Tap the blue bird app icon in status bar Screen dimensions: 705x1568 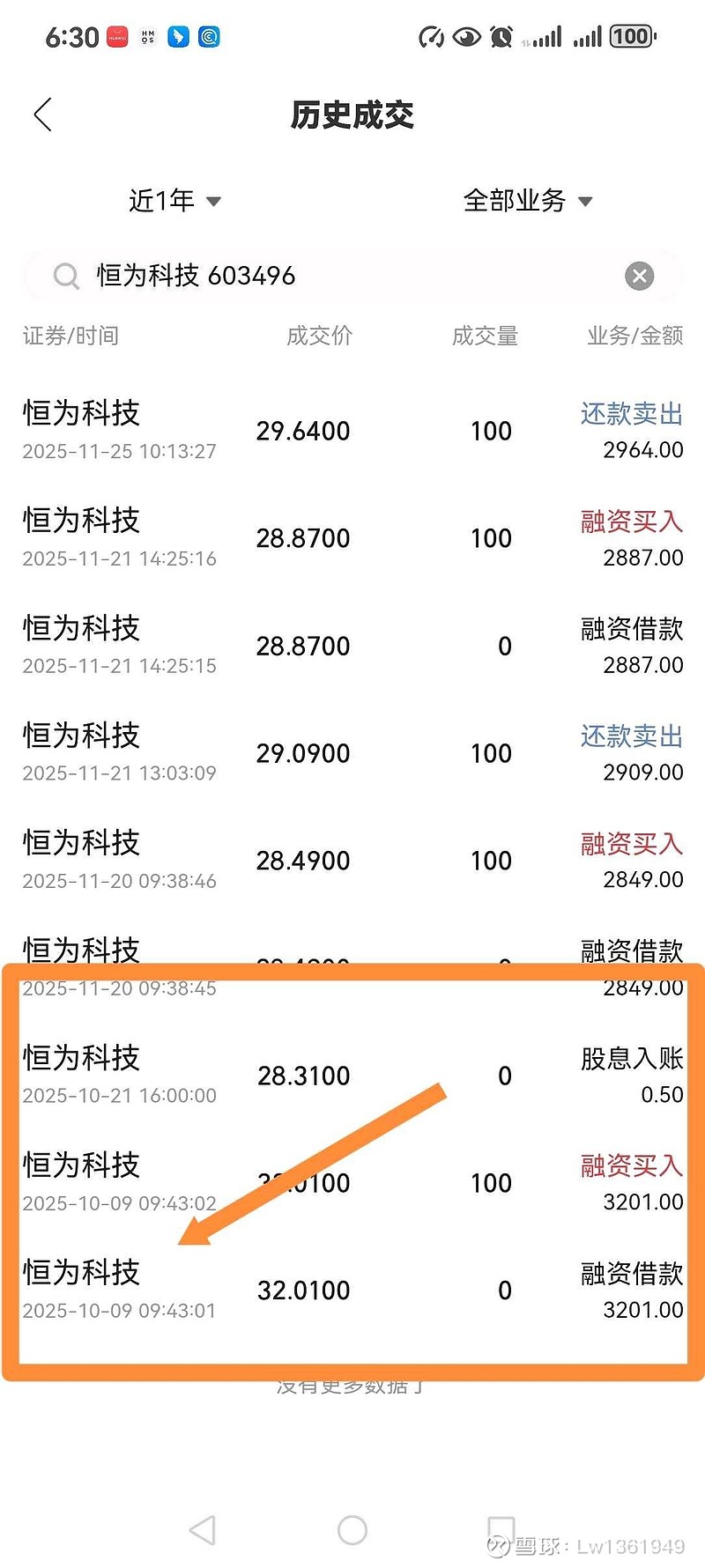(x=177, y=37)
